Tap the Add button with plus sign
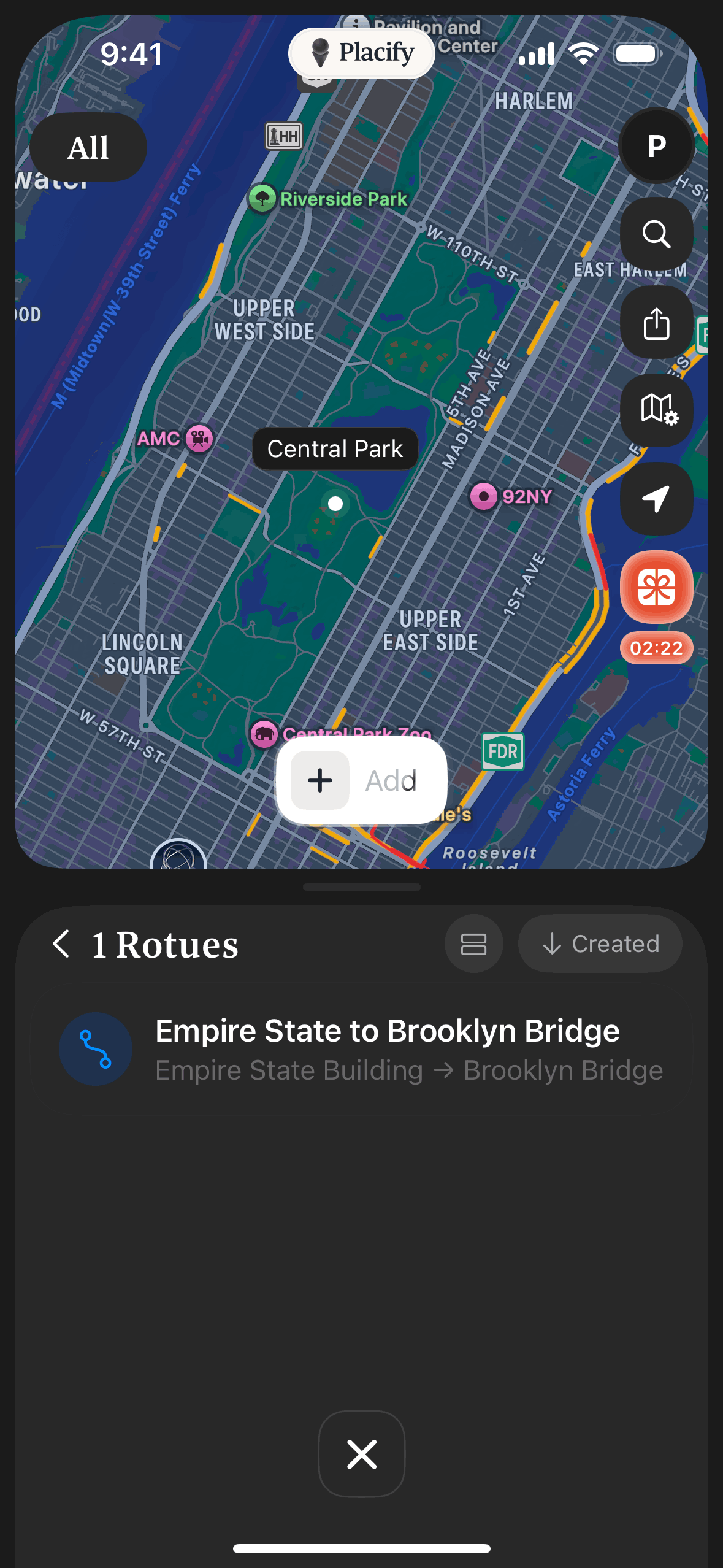This screenshot has width=723, height=1568. click(x=361, y=780)
